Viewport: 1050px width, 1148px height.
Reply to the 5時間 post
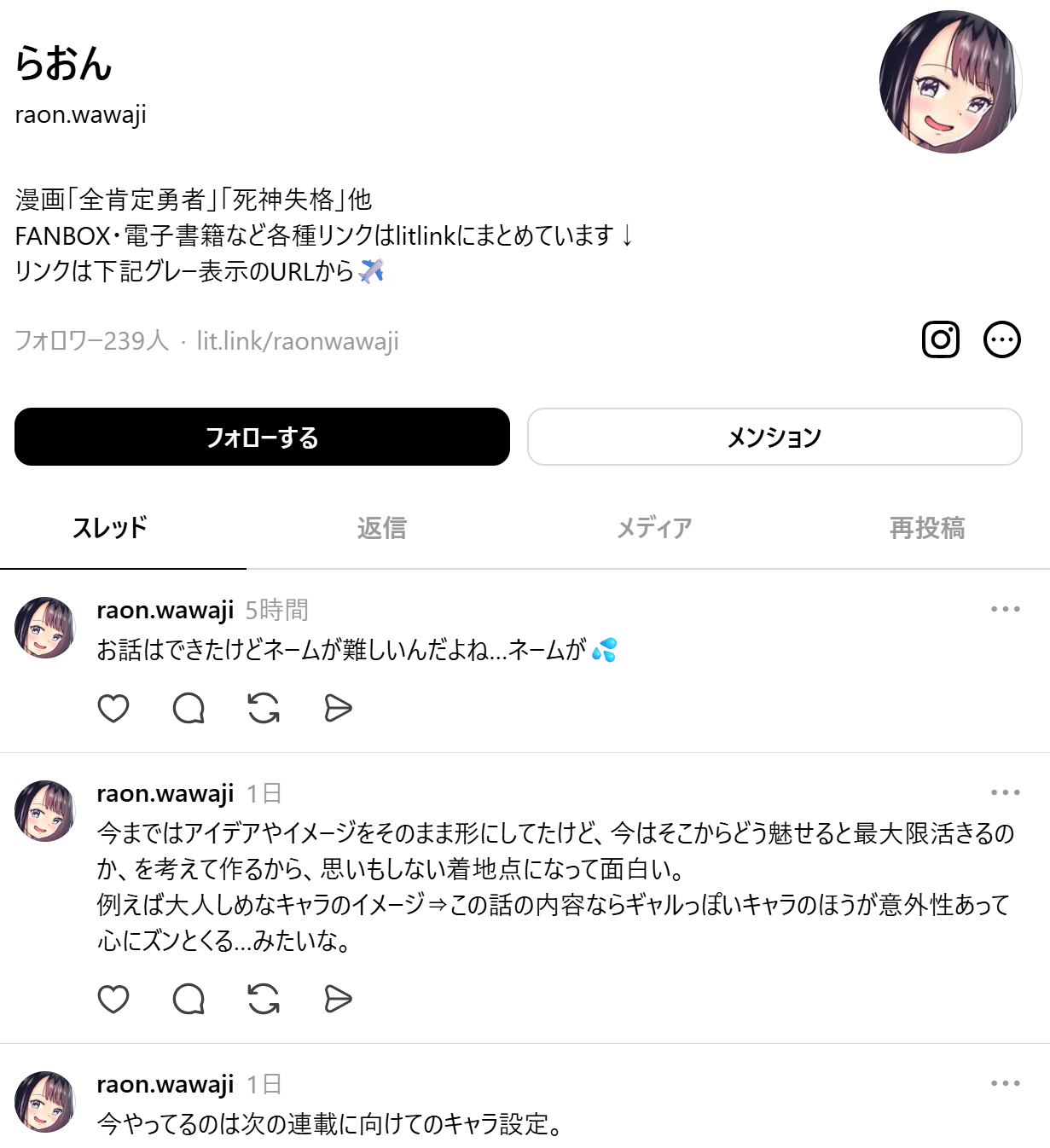point(189,708)
